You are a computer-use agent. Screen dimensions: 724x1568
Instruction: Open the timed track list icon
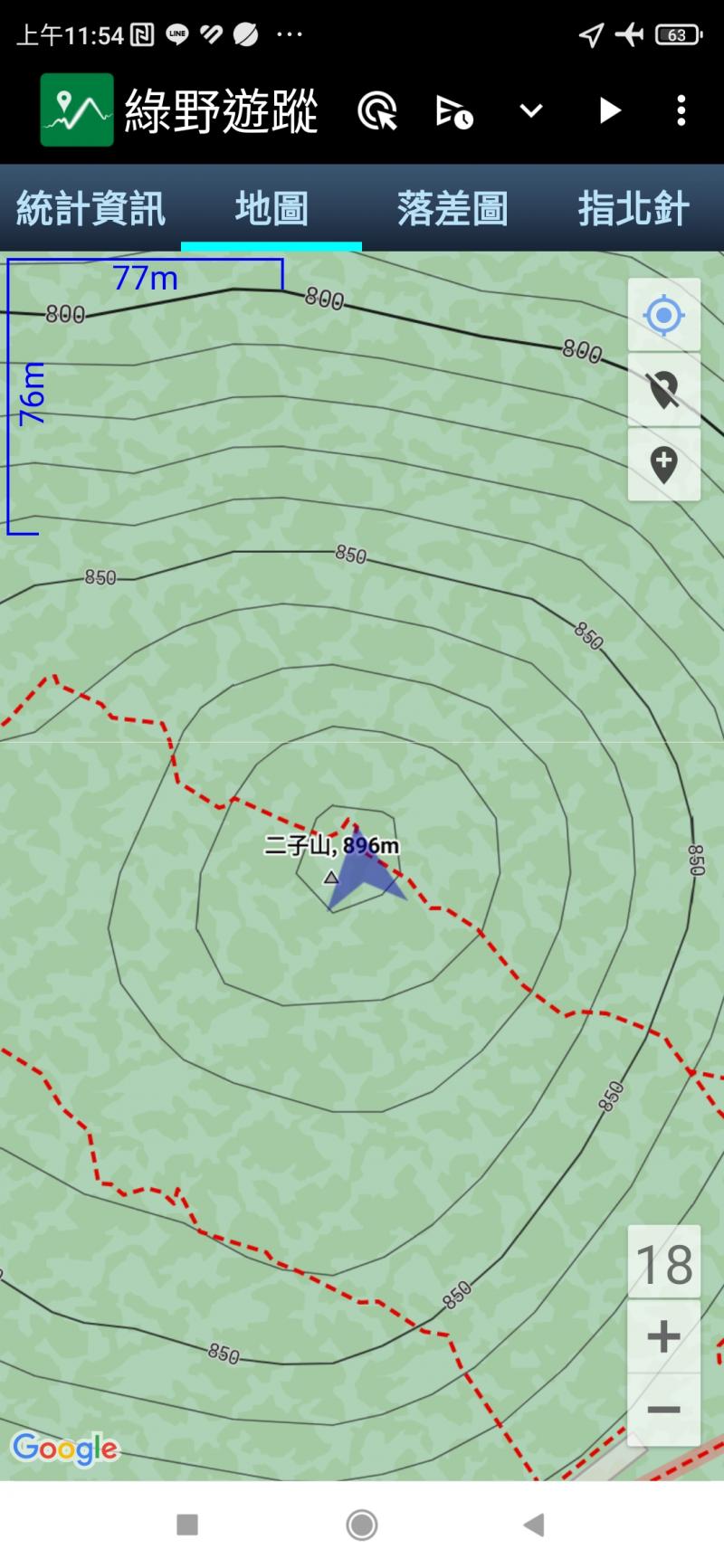click(x=453, y=111)
